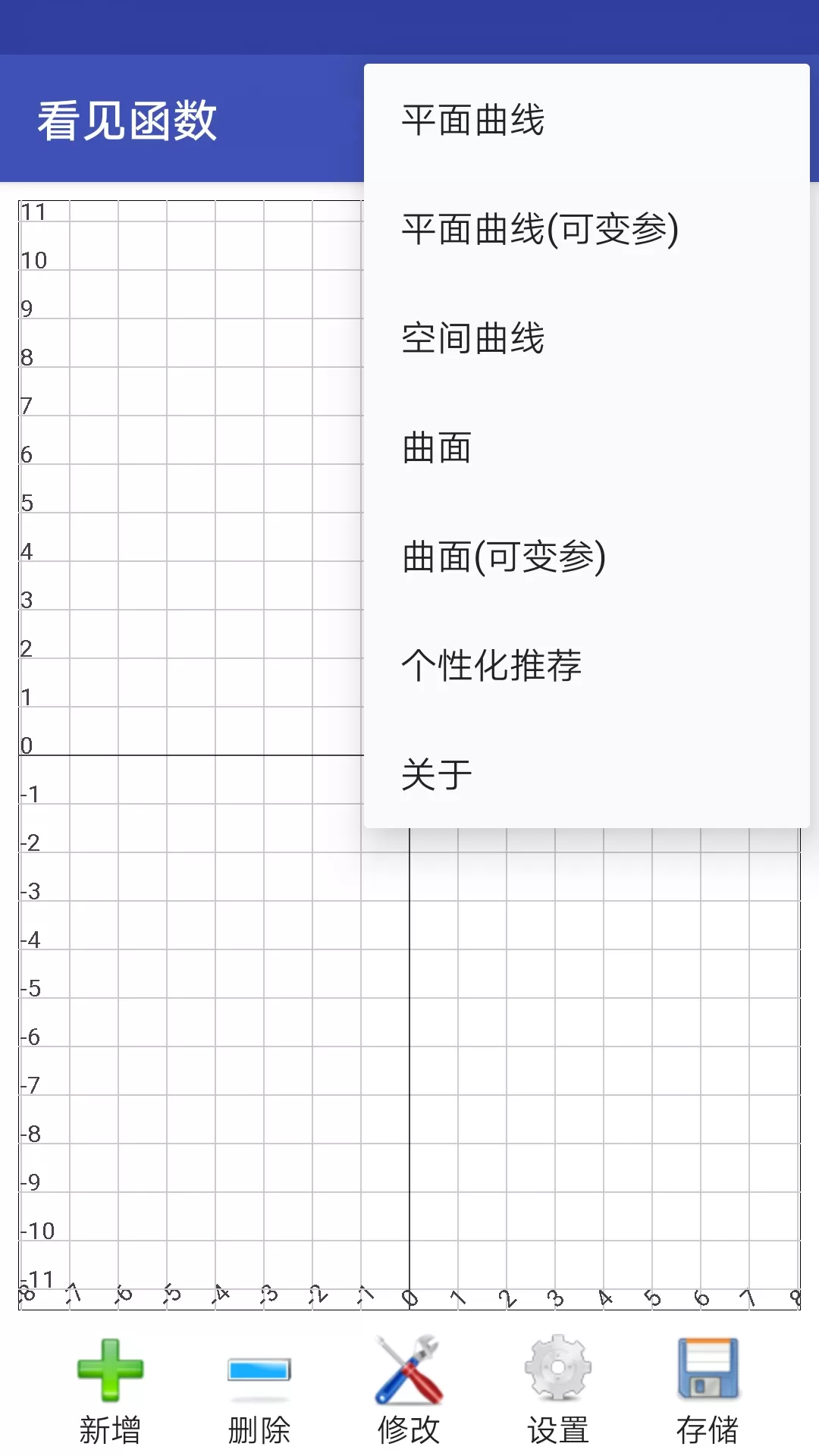Open 个性化推荐
The image size is (819, 1456).
pyautogui.click(x=587, y=666)
